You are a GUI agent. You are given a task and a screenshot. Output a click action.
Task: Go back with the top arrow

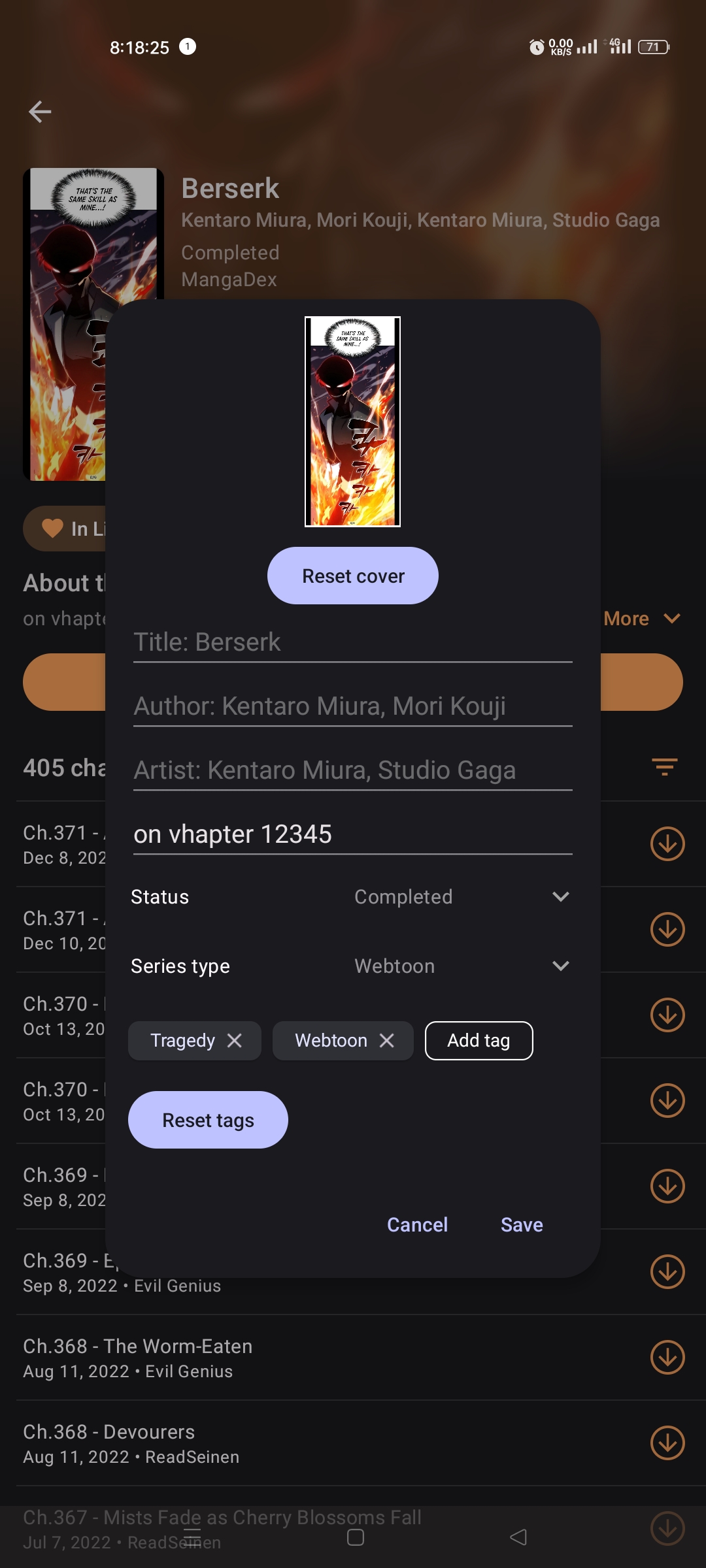point(40,112)
